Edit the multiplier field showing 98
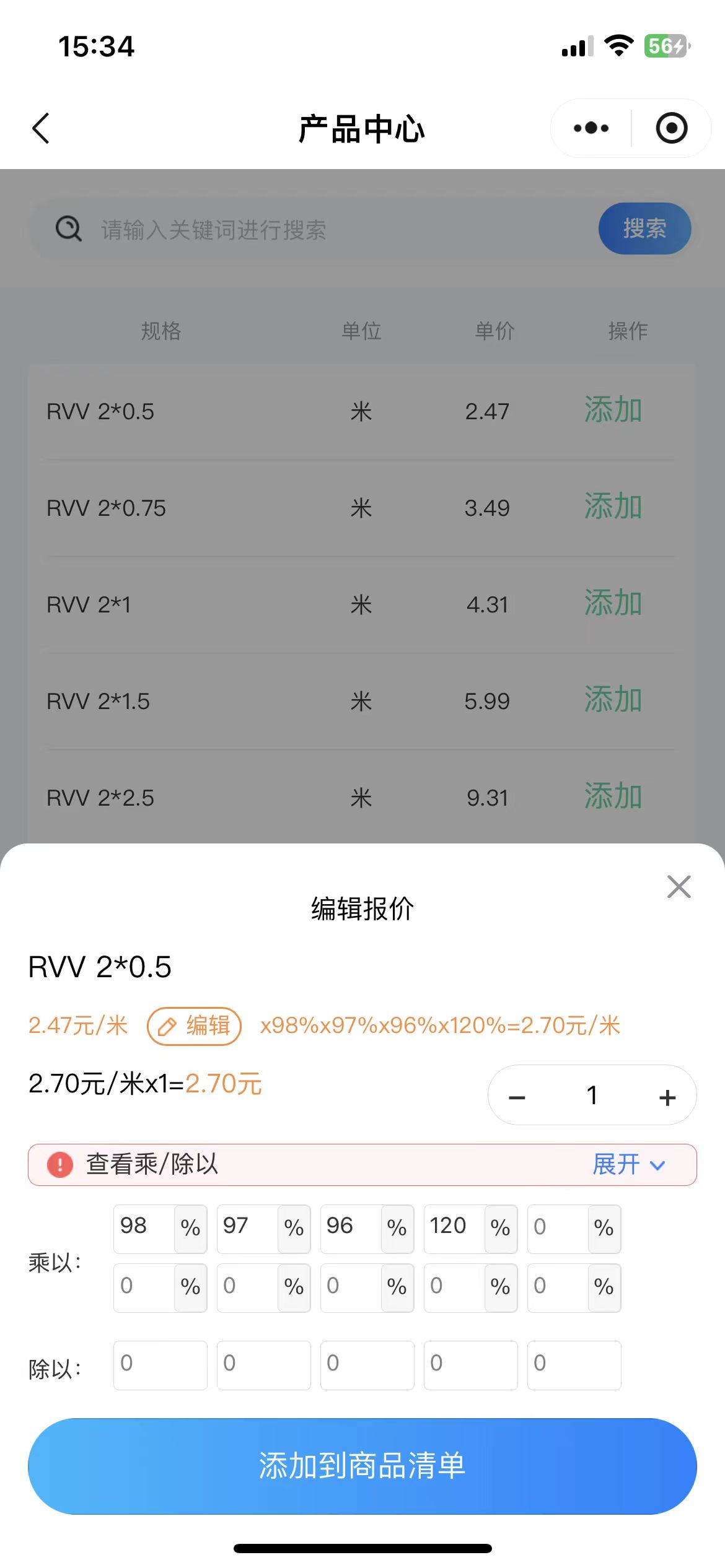 (144, 1227)
